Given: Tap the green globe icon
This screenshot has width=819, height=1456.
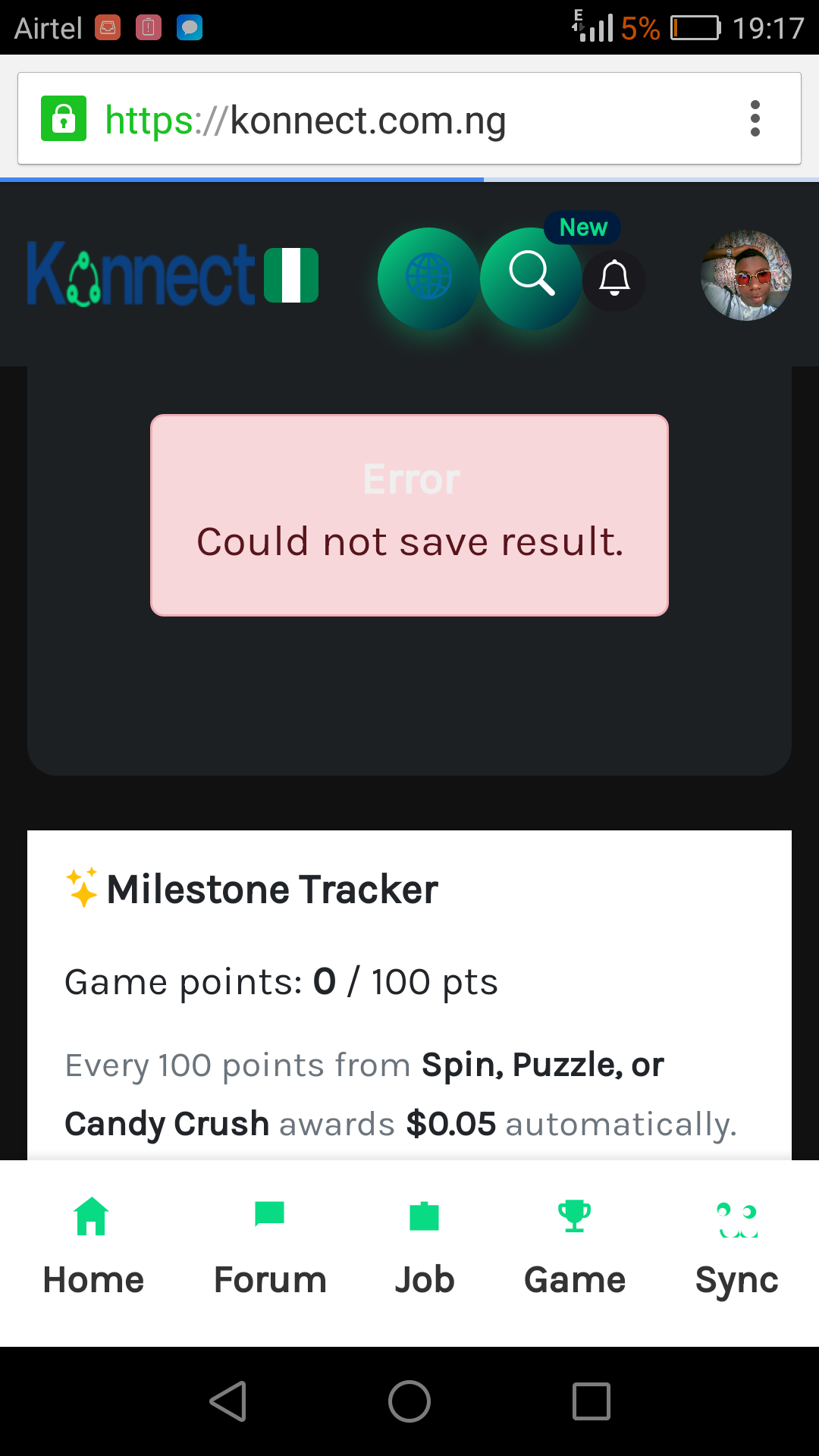Looking at the screenshot, I should tap(428, 278).
